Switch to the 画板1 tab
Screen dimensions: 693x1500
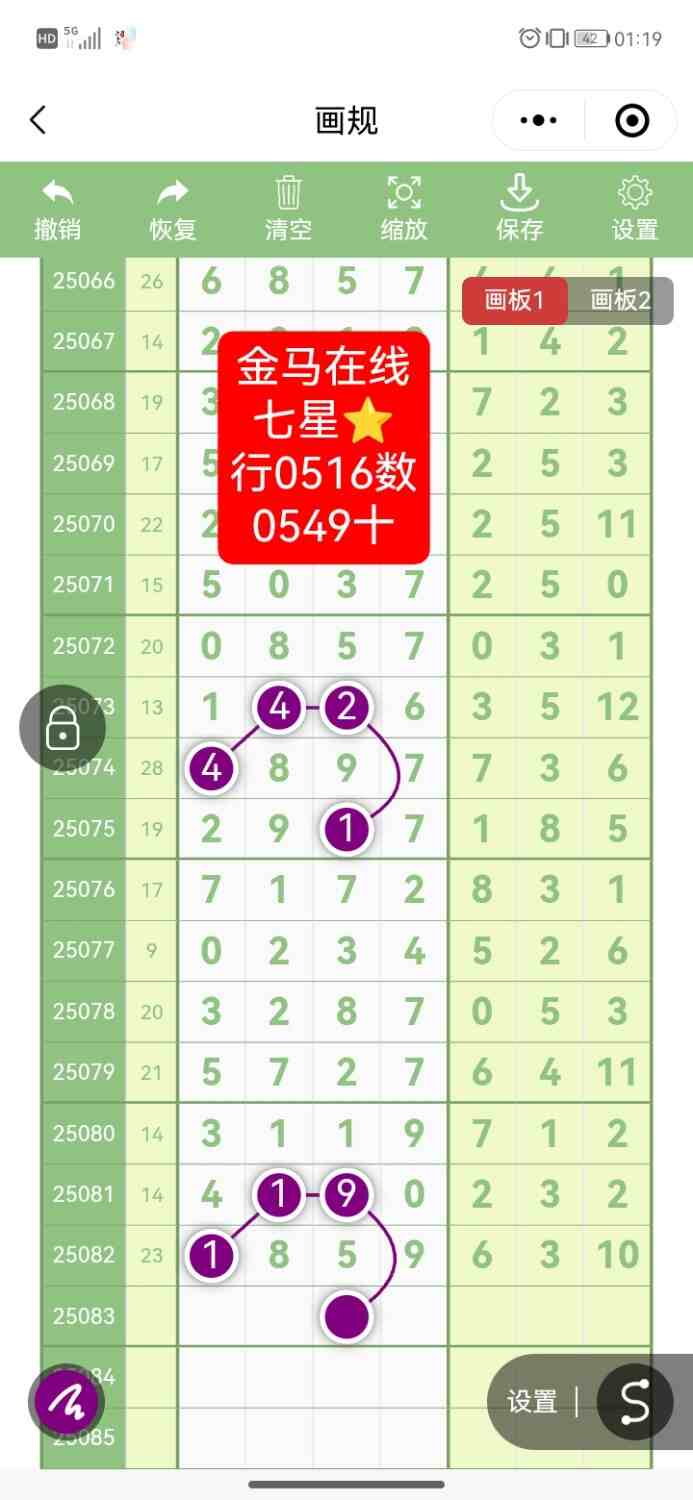514,300
